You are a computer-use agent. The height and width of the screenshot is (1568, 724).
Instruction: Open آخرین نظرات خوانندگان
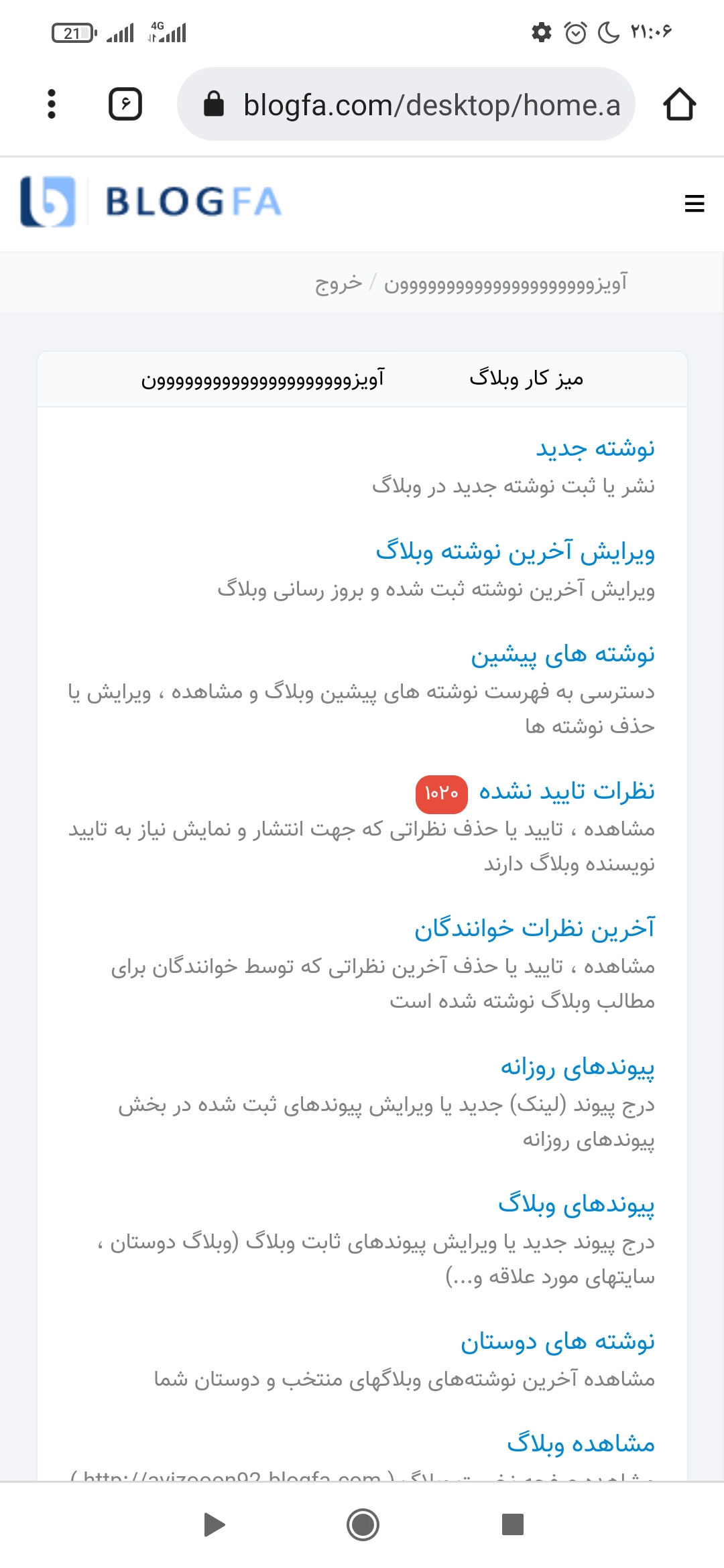(x=535, y=929)
